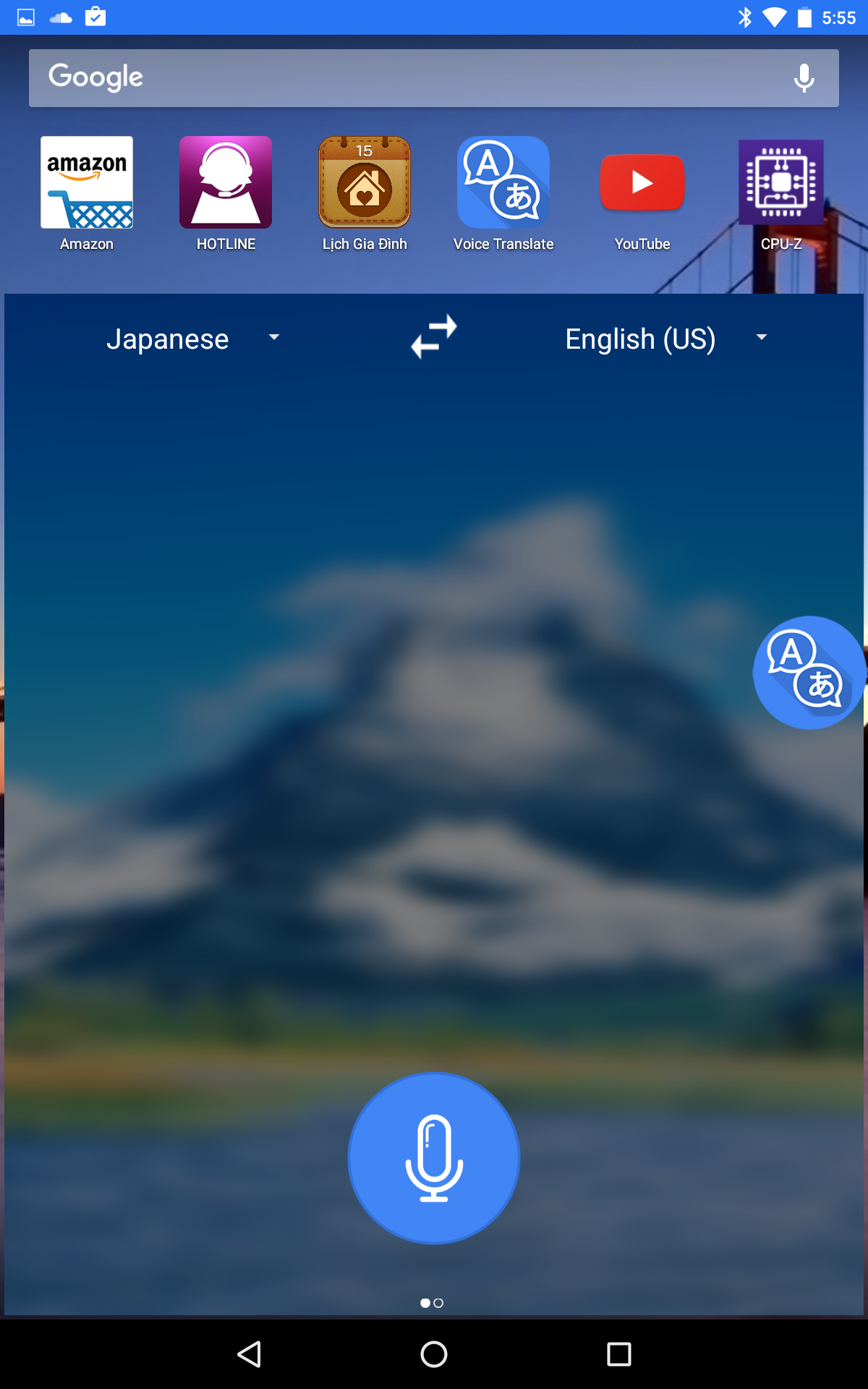Tap the swap languages arrows
Viewport: 868px width, 1389px height.
click(433, 336)
